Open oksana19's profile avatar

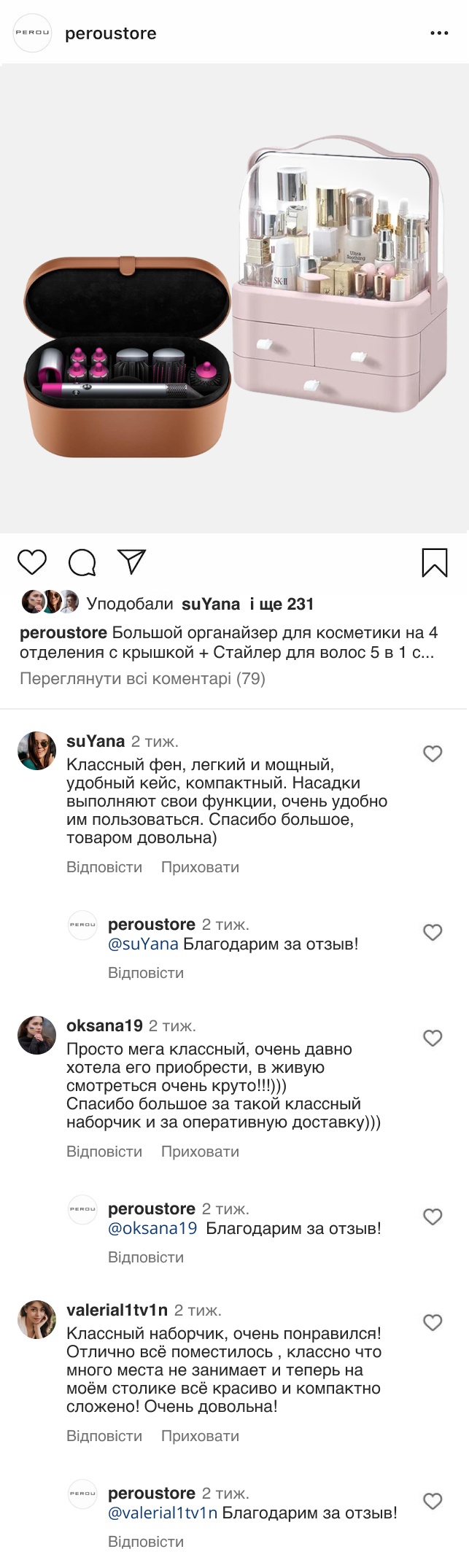click(36, 1035)
